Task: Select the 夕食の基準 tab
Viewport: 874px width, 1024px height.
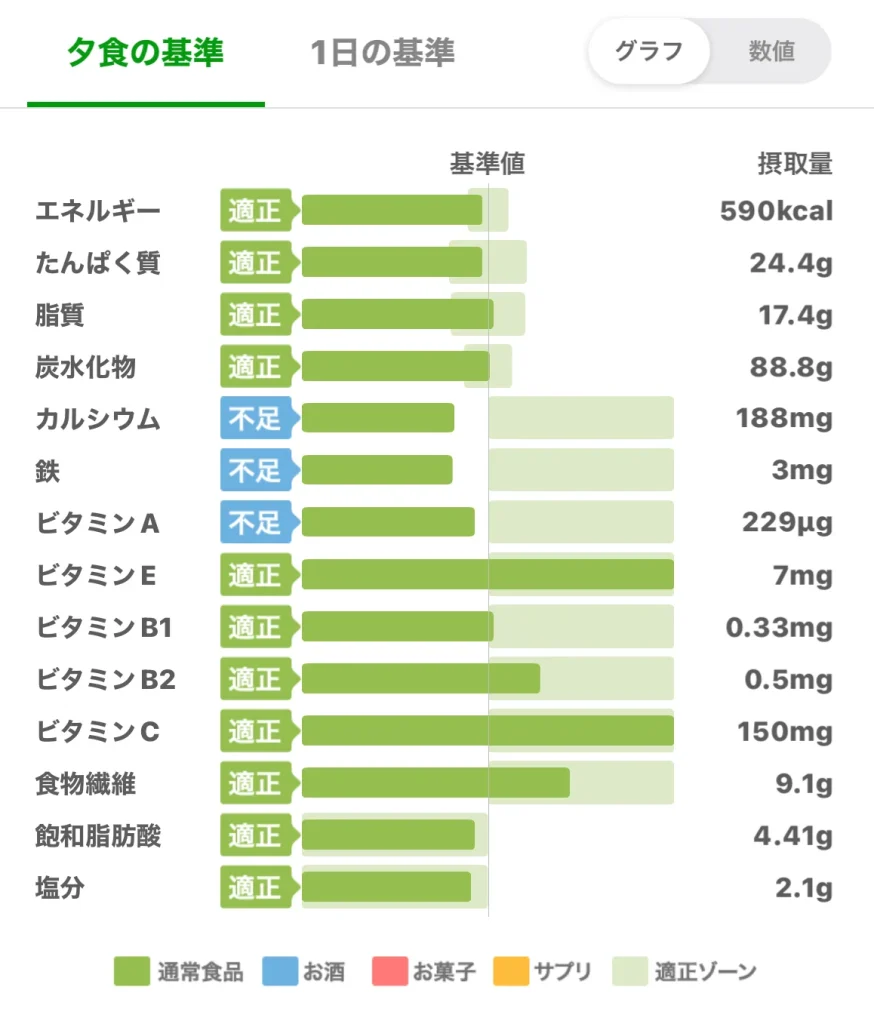Action: pyautogui.click(x=146, y=50)
